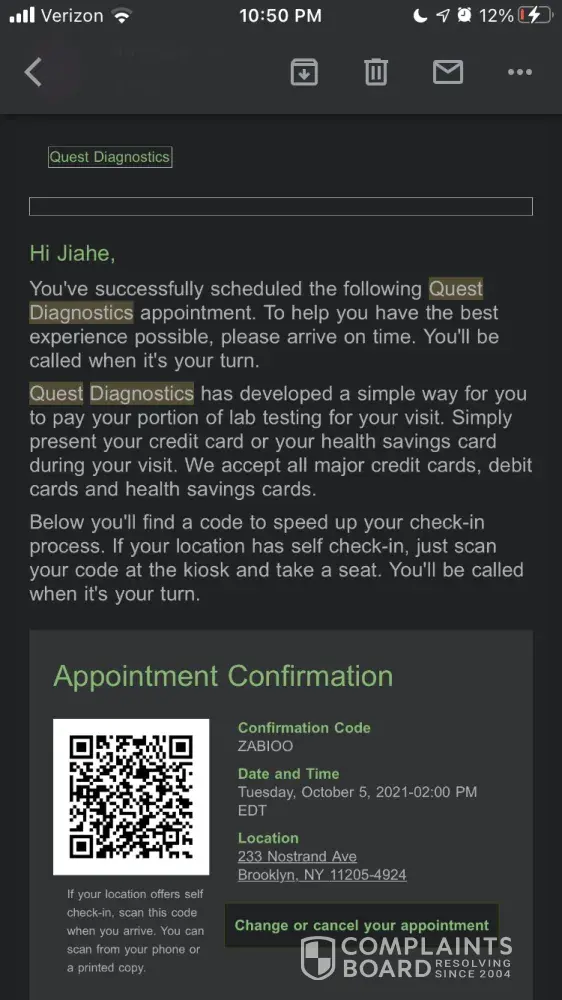
Task: Delete this email with the trash icon
Action: 376,71
